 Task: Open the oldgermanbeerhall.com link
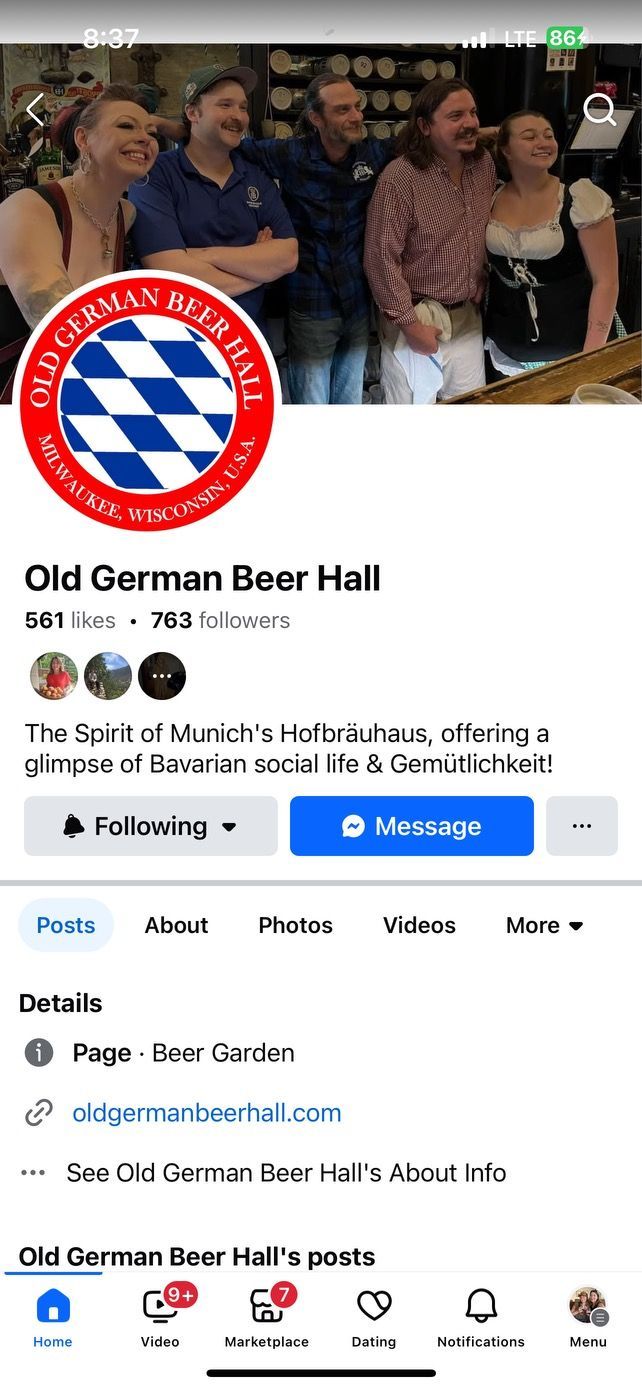click(207, 1113)
